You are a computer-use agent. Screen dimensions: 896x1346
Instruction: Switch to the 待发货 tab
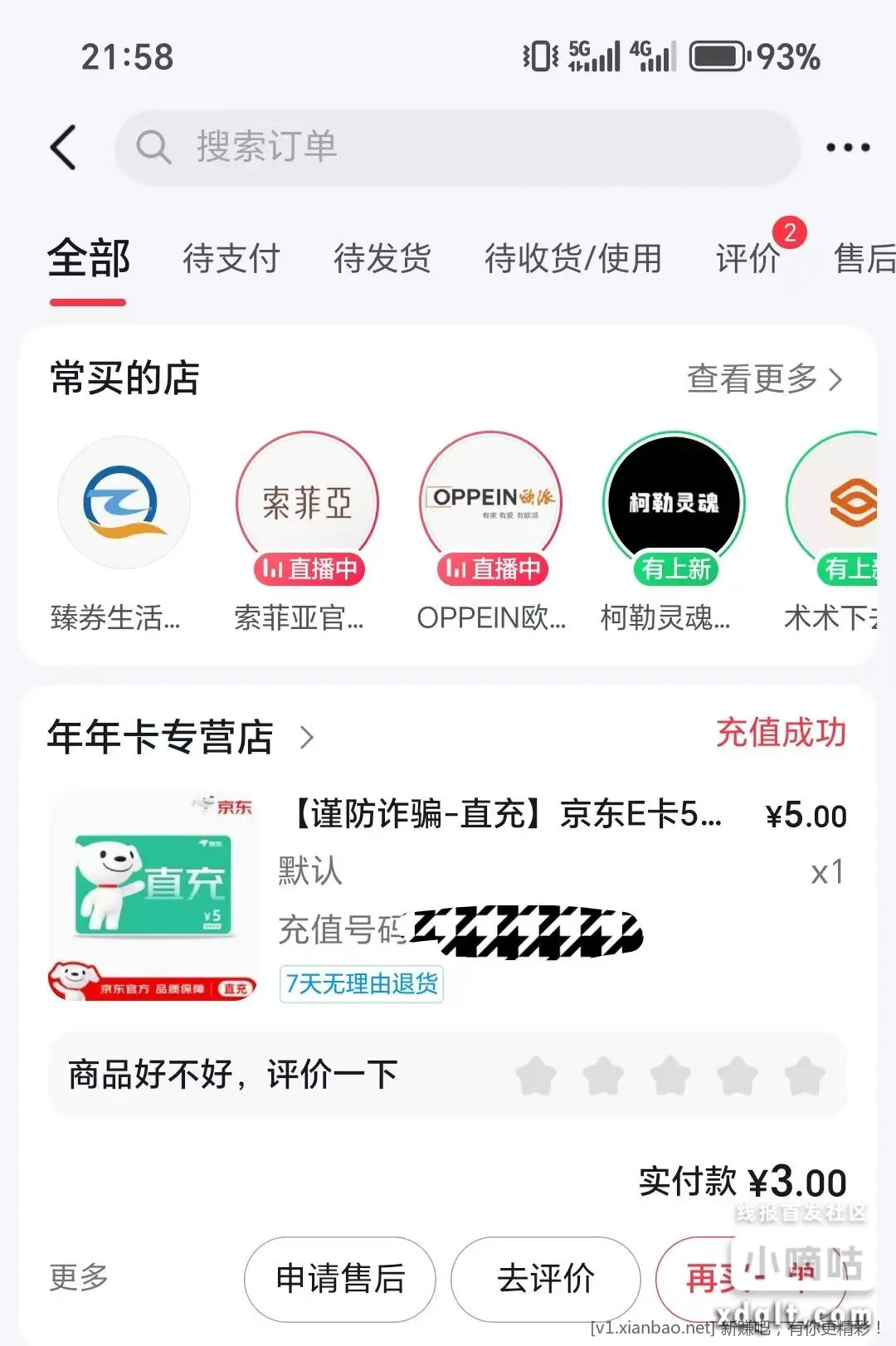point(382,259)
